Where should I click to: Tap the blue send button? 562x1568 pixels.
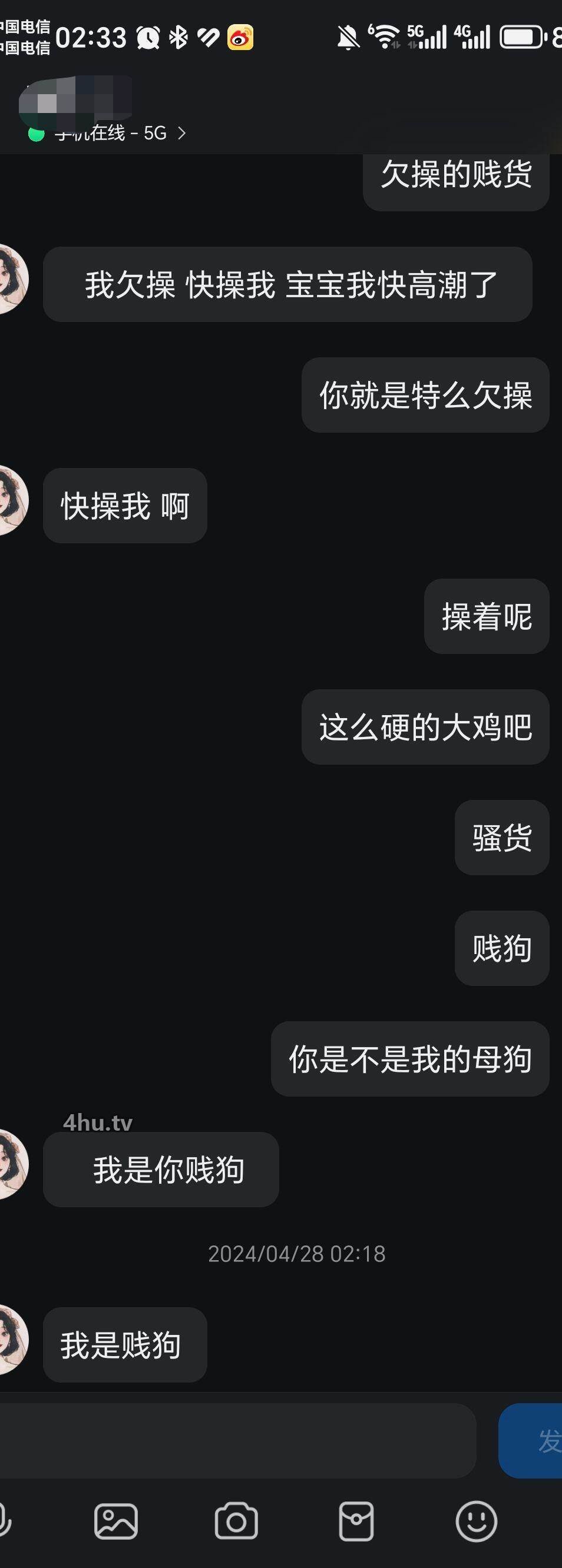531,1441
